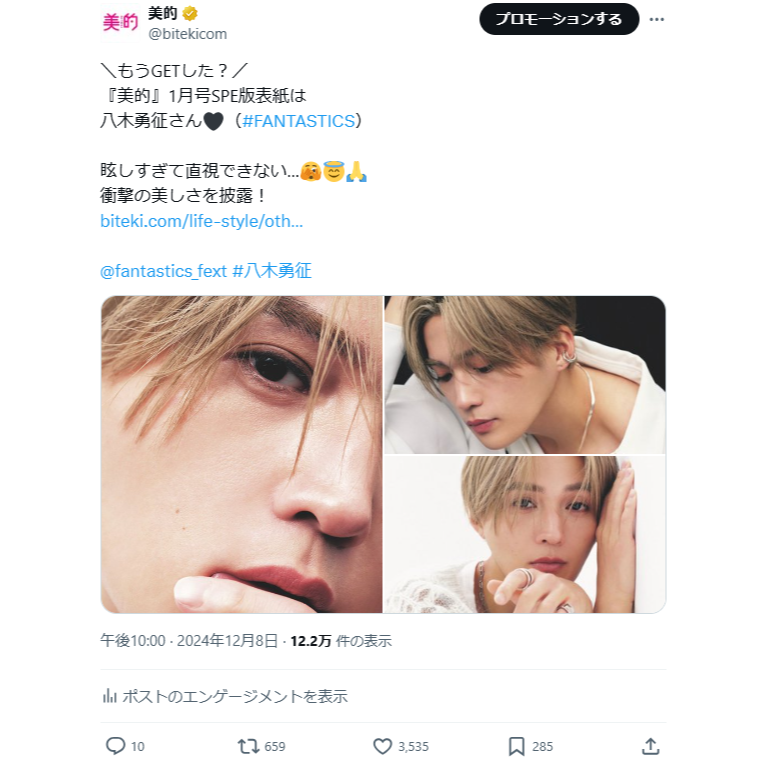
Task: Reply to this post
Action: [116, 746]
